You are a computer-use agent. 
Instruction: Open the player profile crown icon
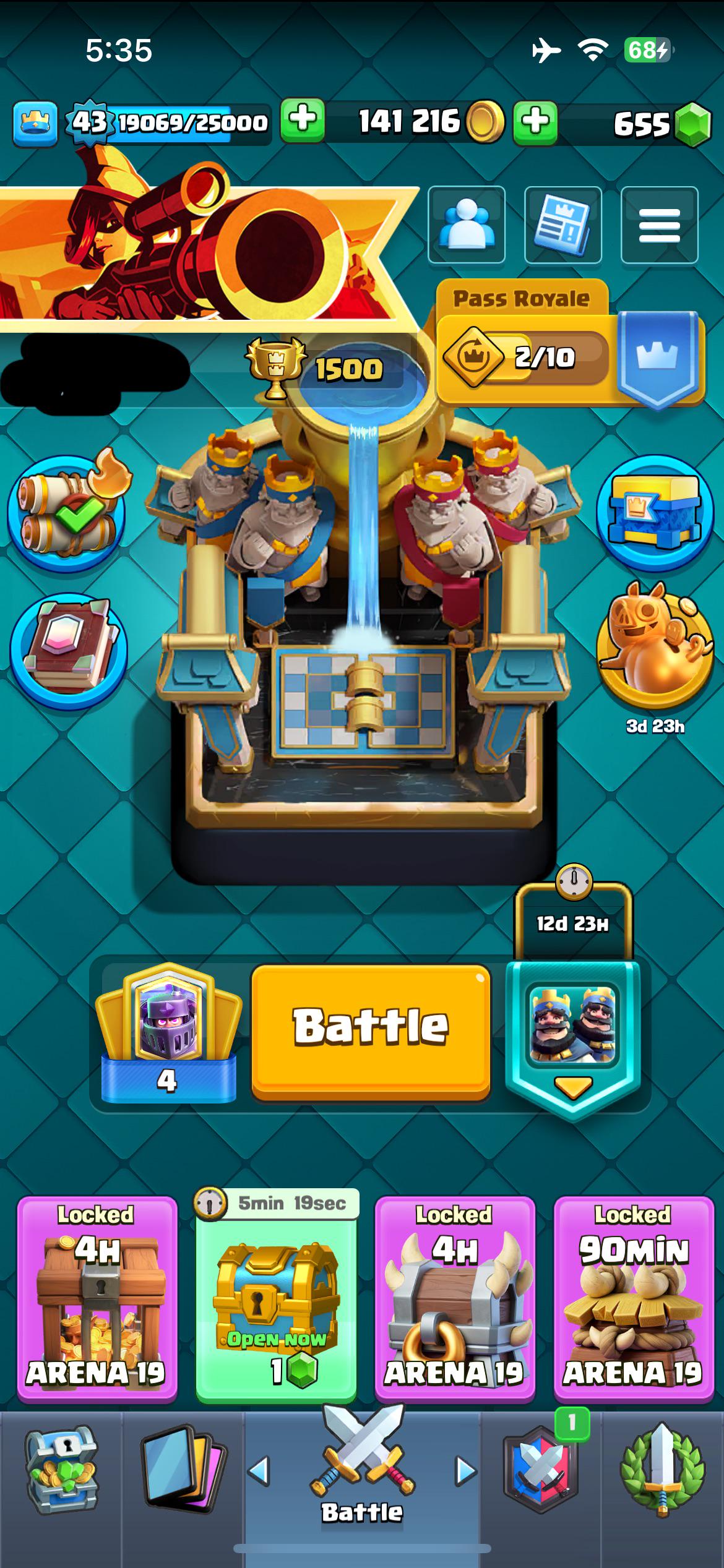35,123
